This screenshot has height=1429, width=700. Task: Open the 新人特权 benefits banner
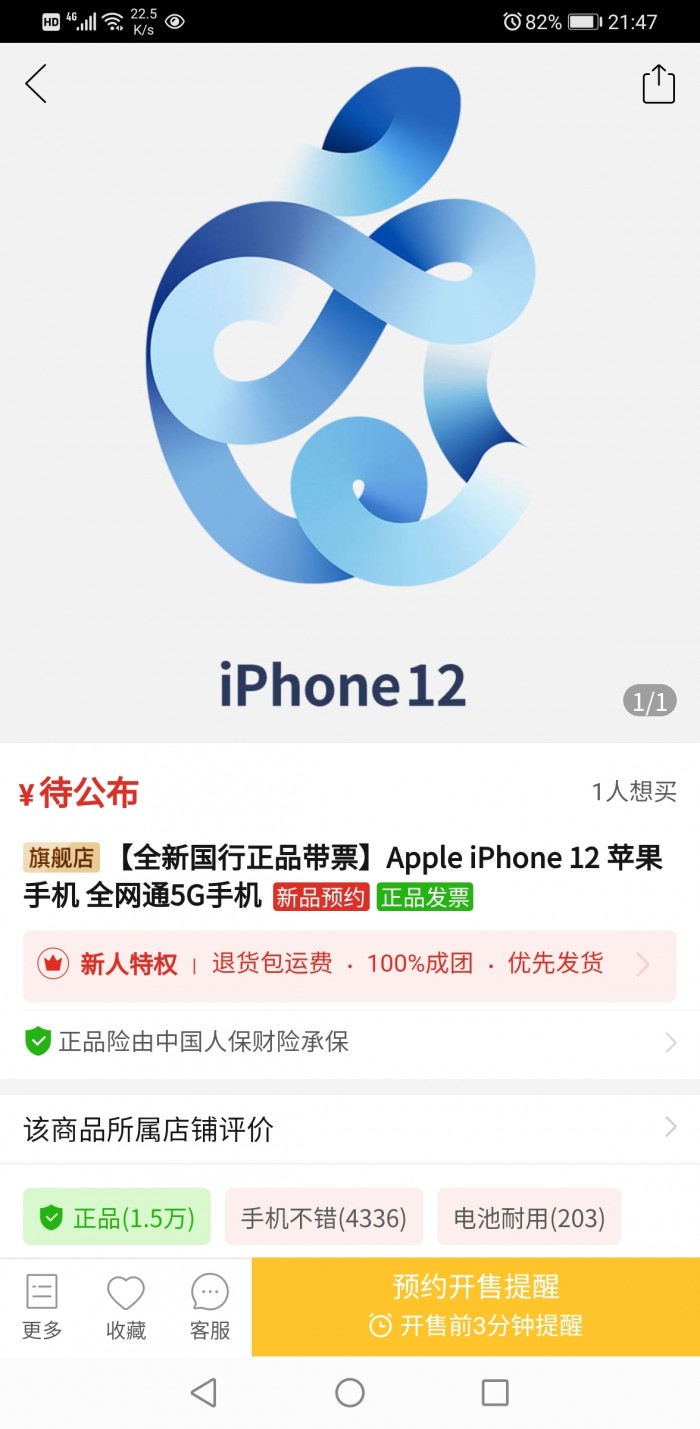pos(349,965)
